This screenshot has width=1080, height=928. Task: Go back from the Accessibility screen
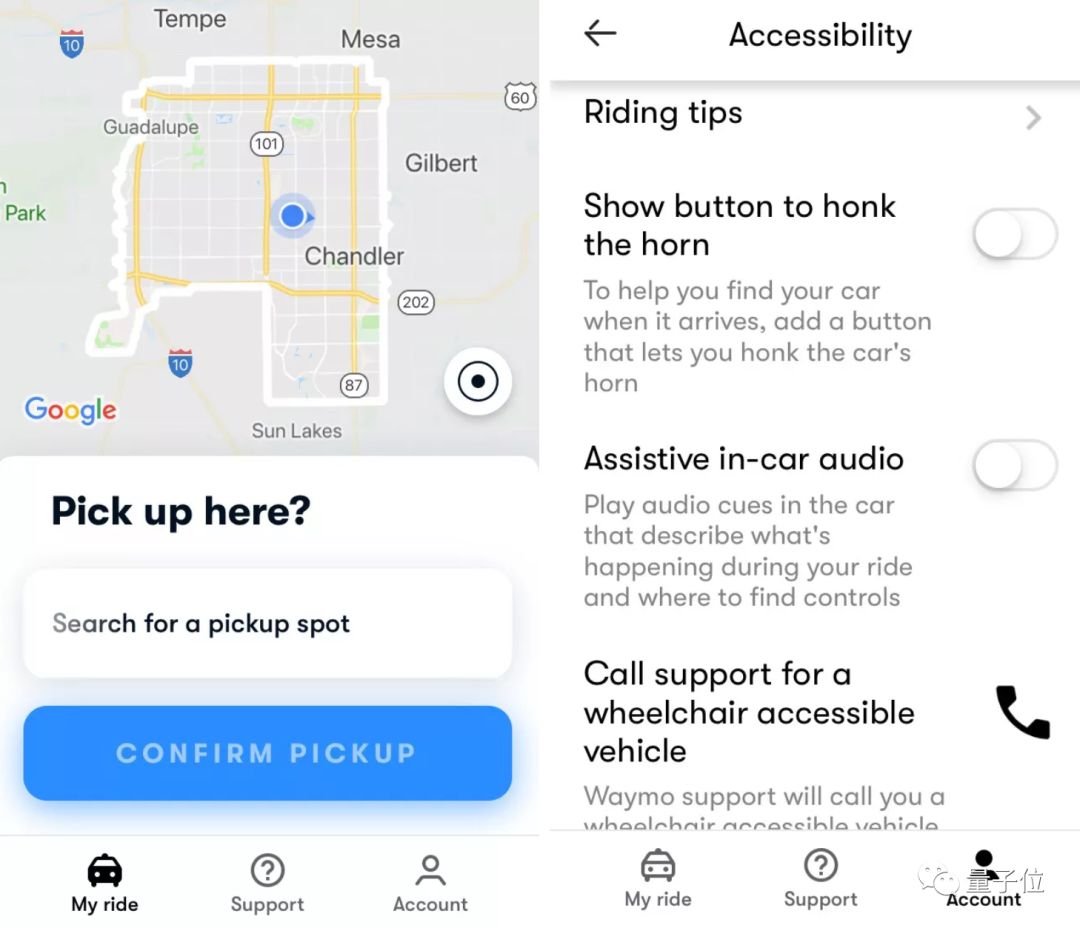(x=600, y=34)
